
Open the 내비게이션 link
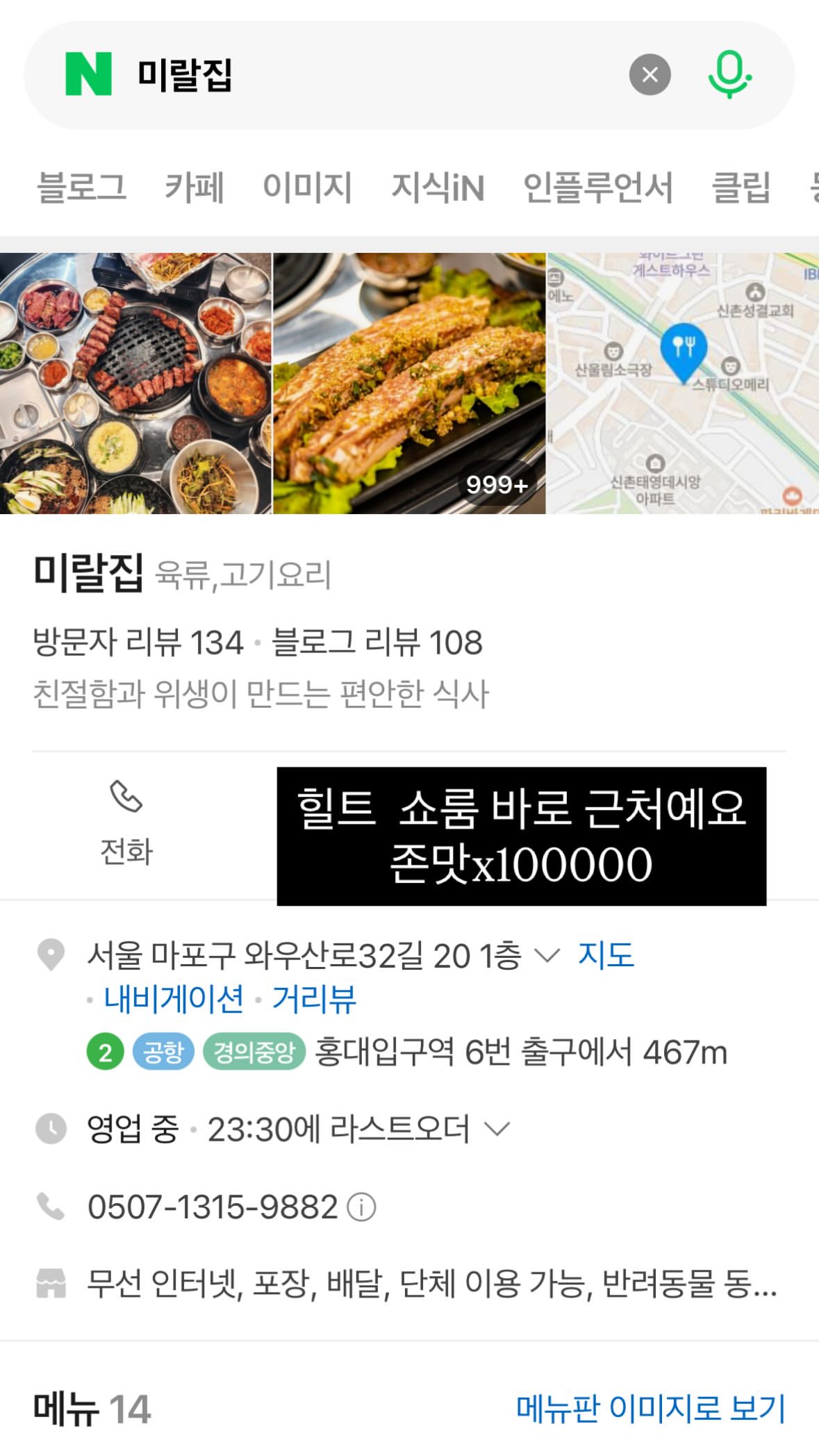point(174,999)
